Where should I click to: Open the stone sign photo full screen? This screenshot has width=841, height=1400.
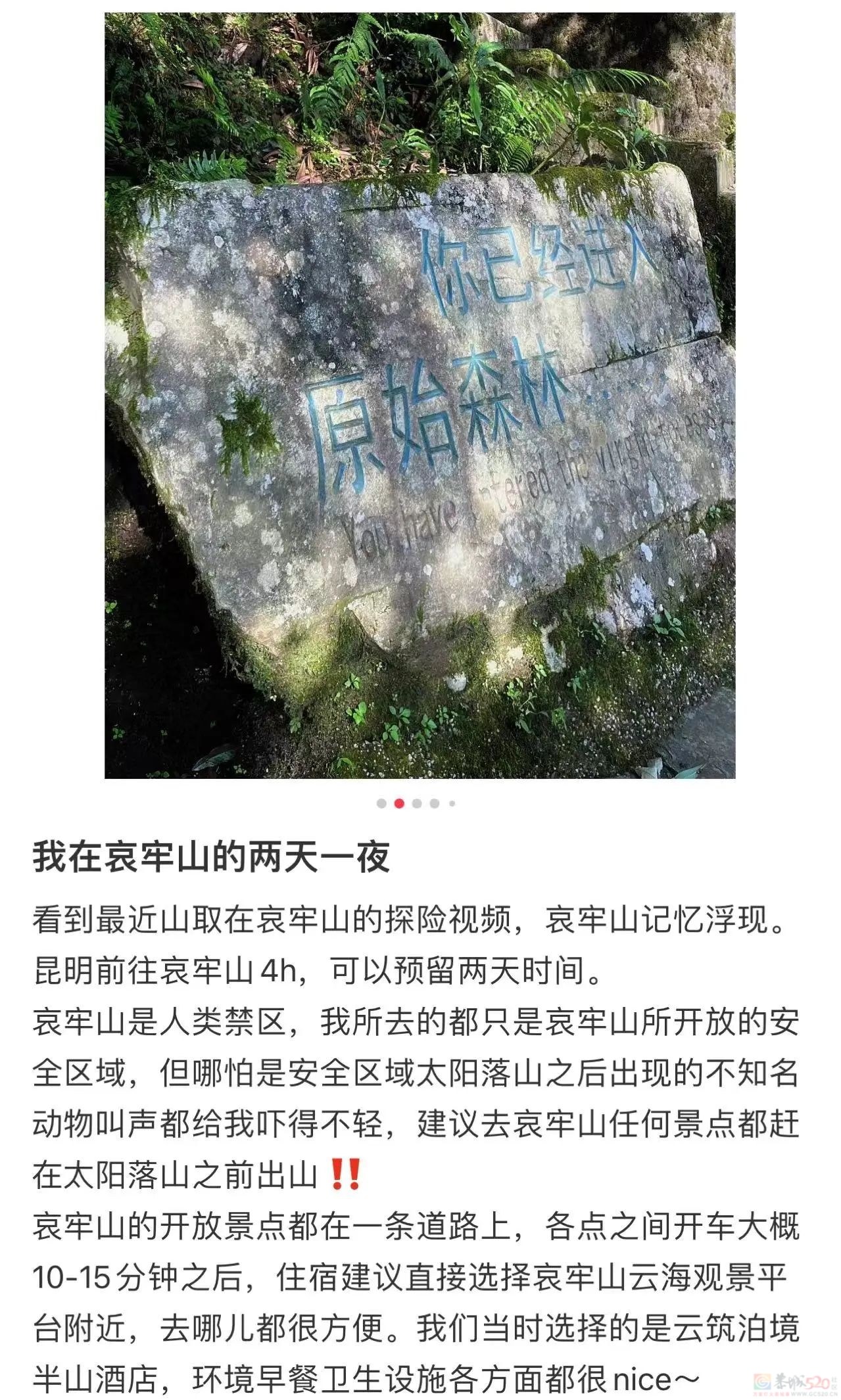[x=420, y=394]
